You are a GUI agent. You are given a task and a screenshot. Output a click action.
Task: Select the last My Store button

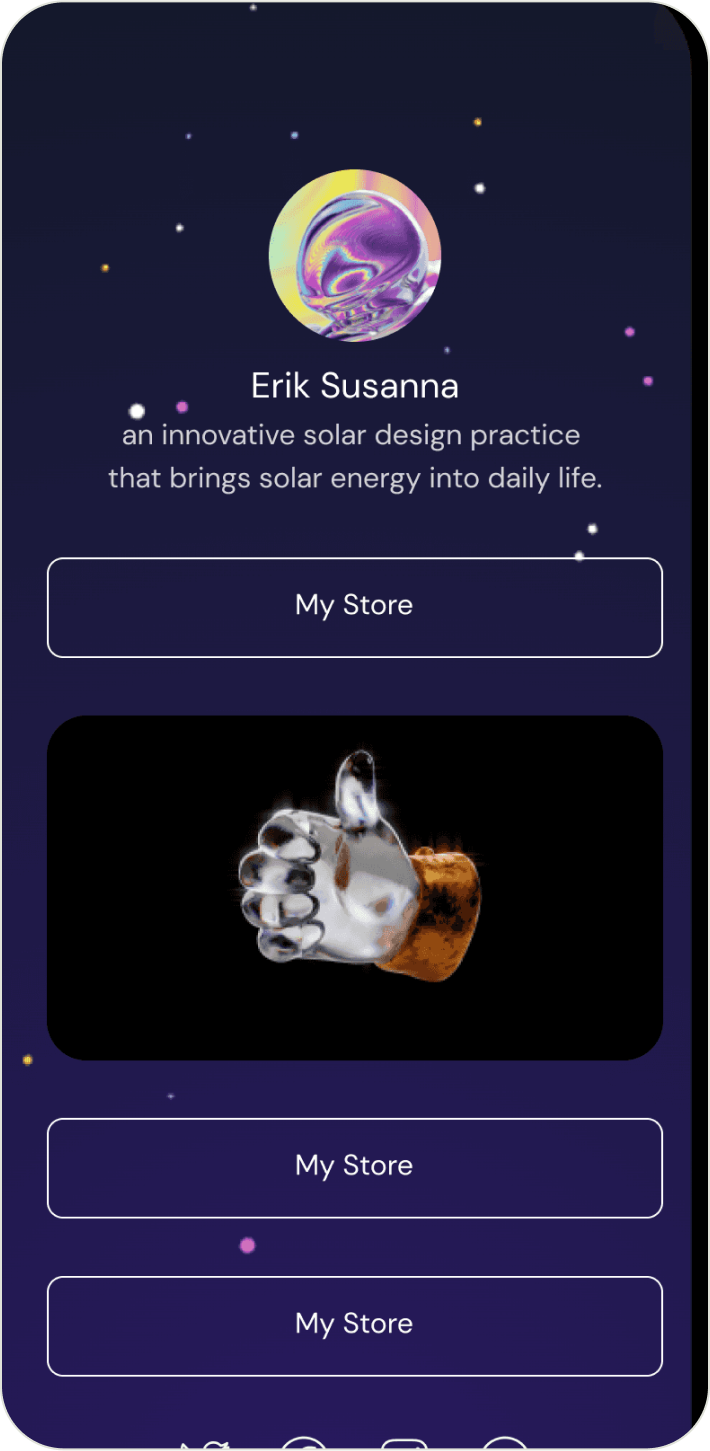[354, 1325]
